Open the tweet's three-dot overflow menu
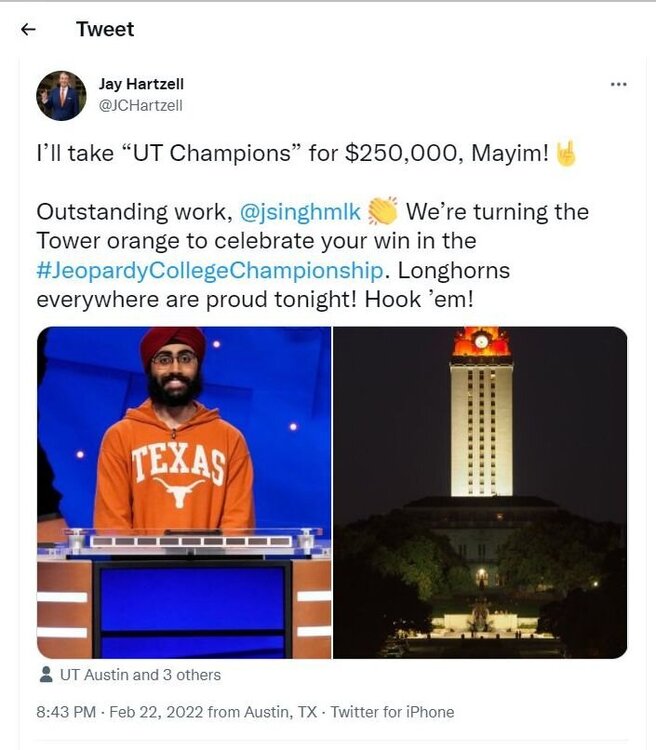This screenshot has width=656, height=750. tap(618, 84)
